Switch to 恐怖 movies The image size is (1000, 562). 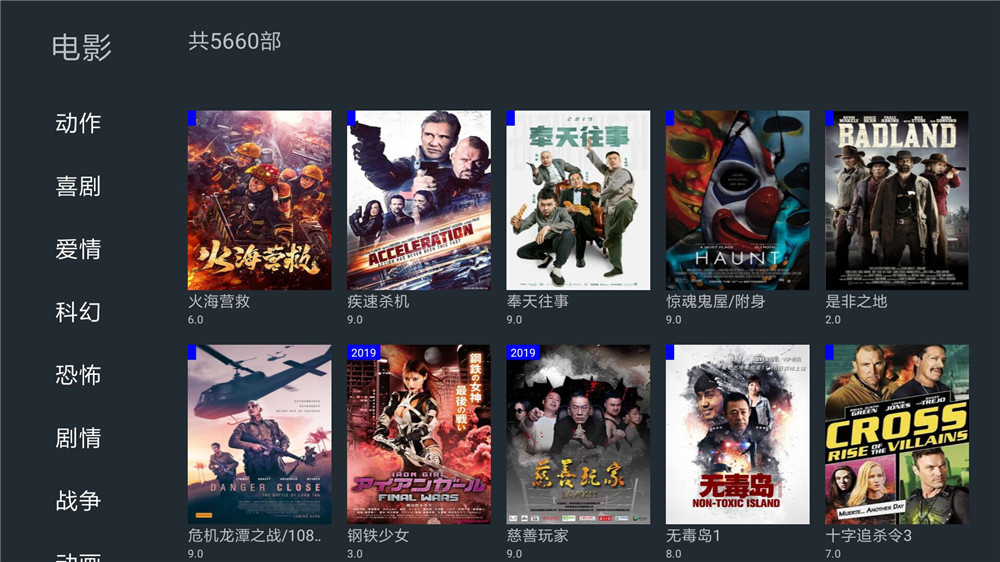click(78, 375)
